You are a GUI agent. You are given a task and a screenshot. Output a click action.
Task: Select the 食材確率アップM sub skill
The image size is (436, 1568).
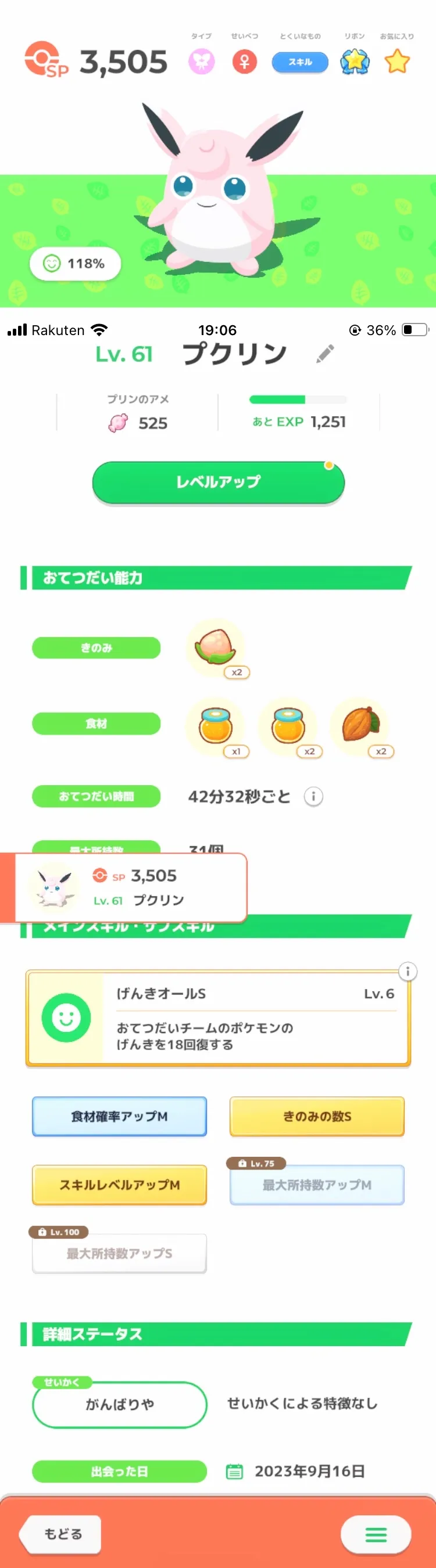tap(119, 1116)
